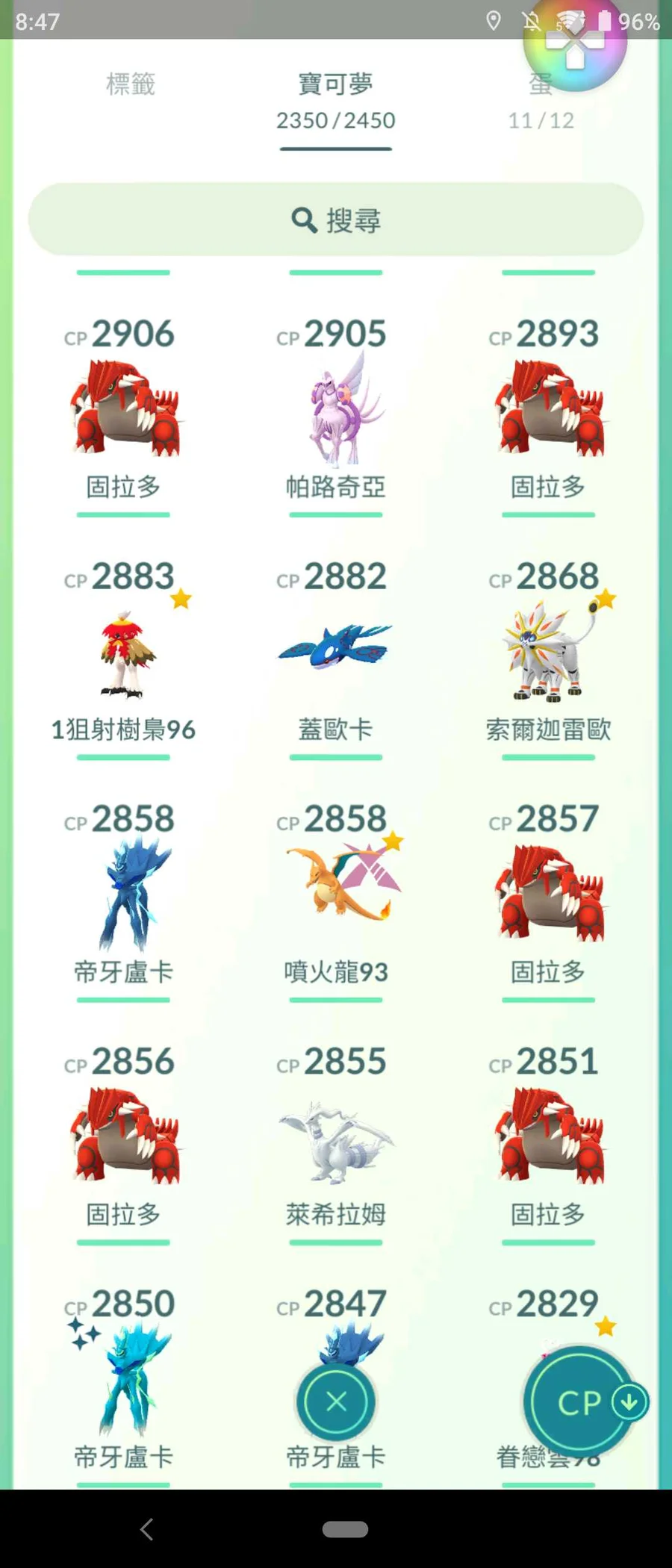
Task: Close the Pokémon storage screen
Action: (x=336, y=1401)
